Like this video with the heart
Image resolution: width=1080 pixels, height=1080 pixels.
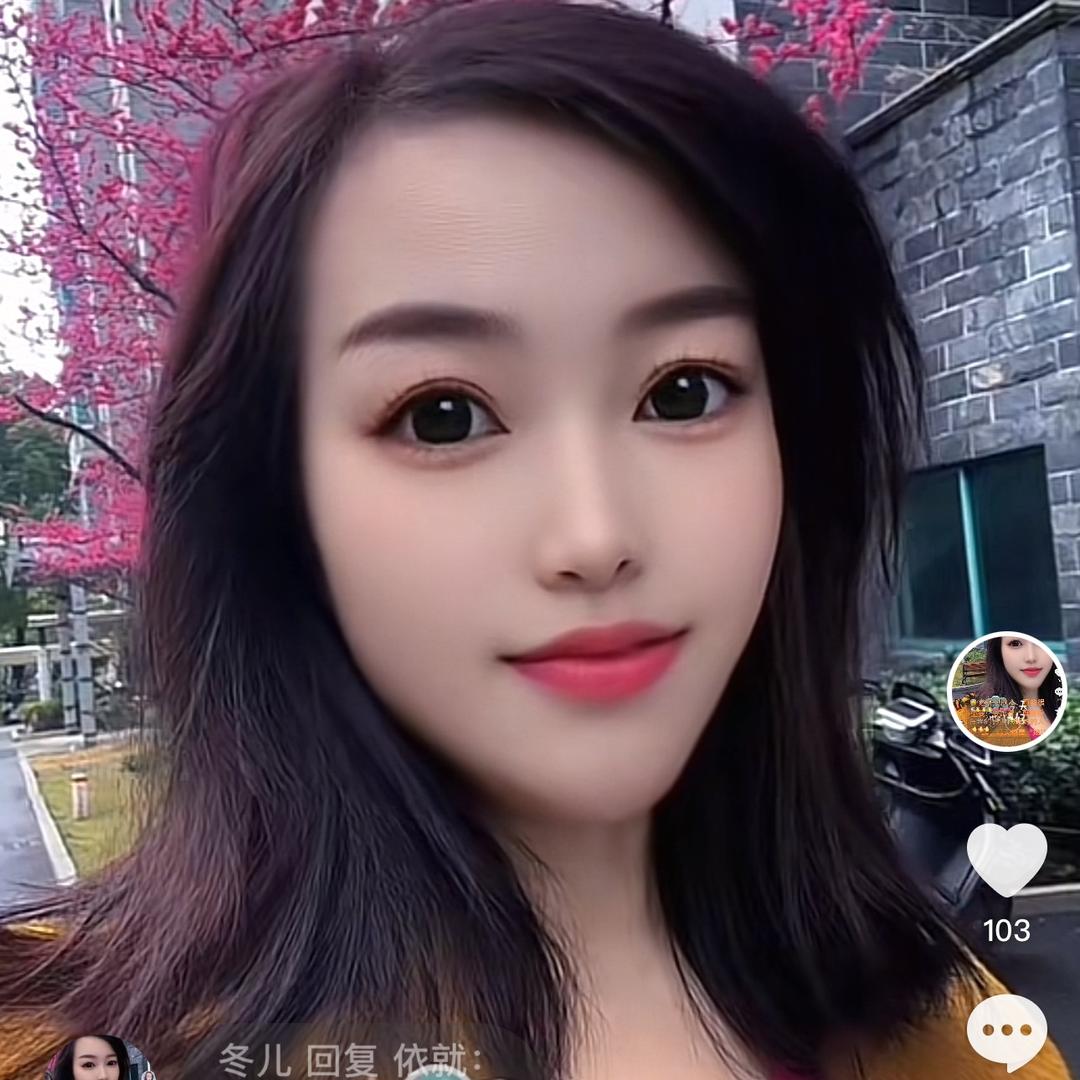(x=1006, y=859)
